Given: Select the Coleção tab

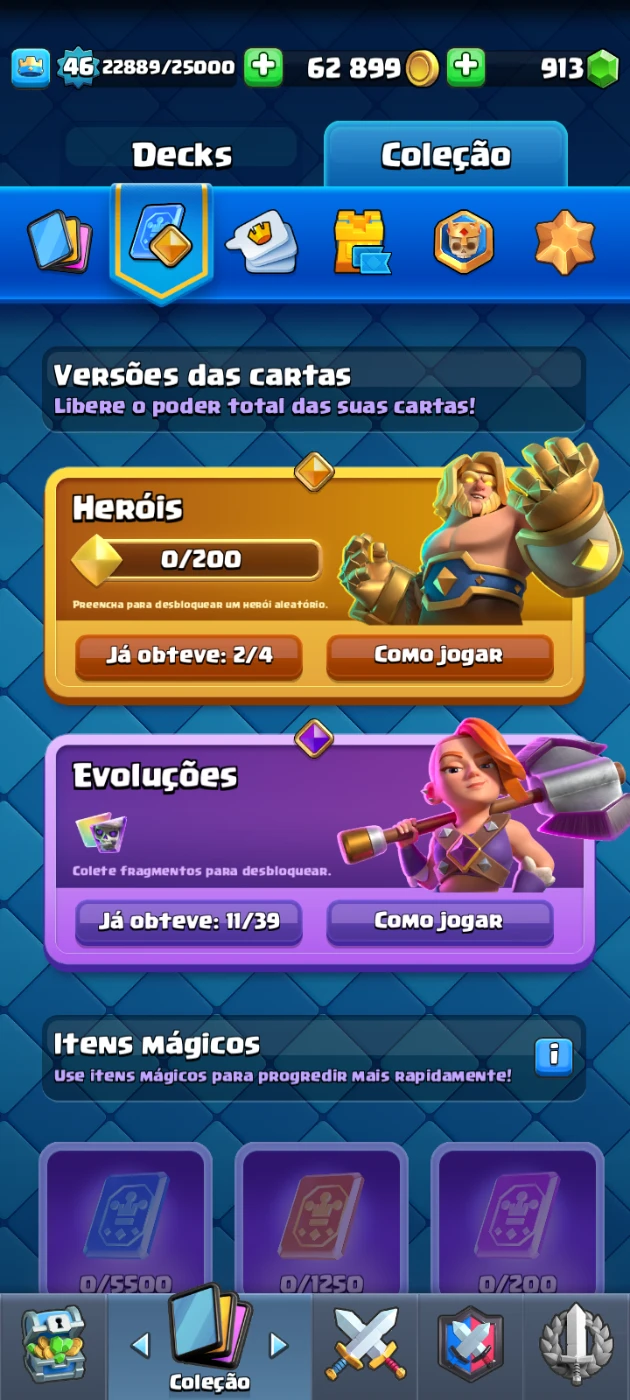Looking at the screenshot, I should click(446, 155).
